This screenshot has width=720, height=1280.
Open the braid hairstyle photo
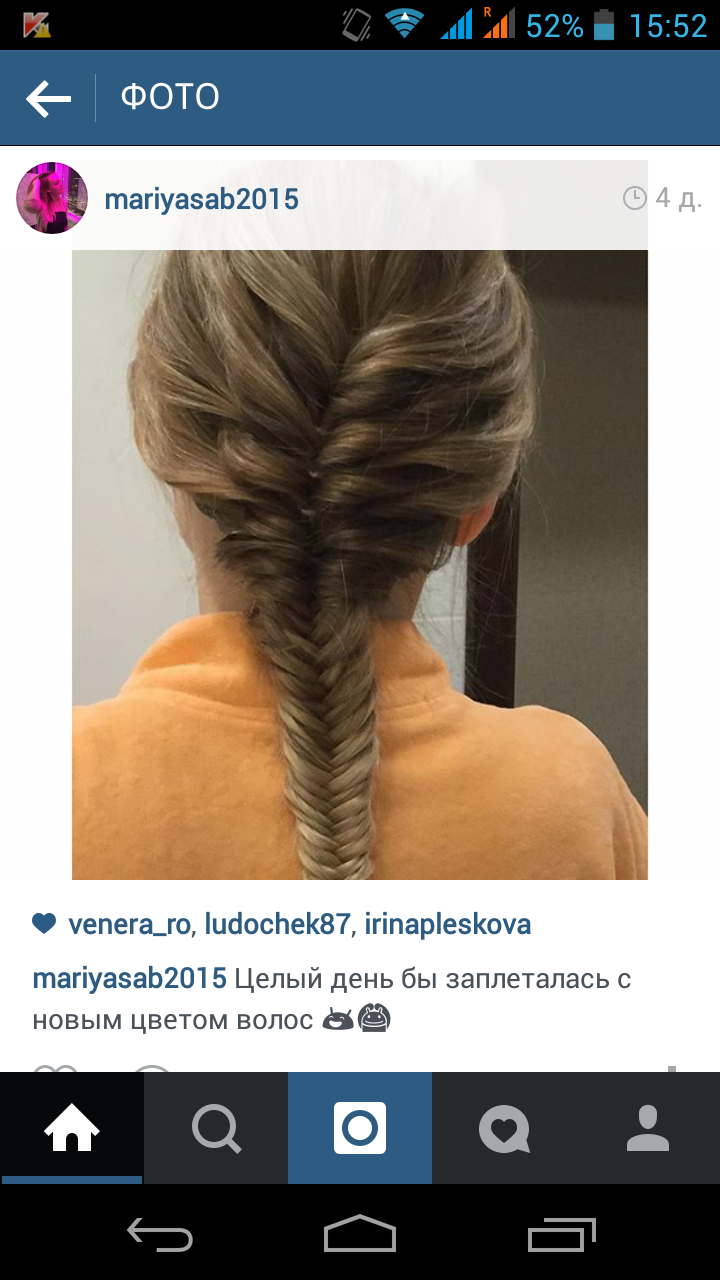coord(360,565)
